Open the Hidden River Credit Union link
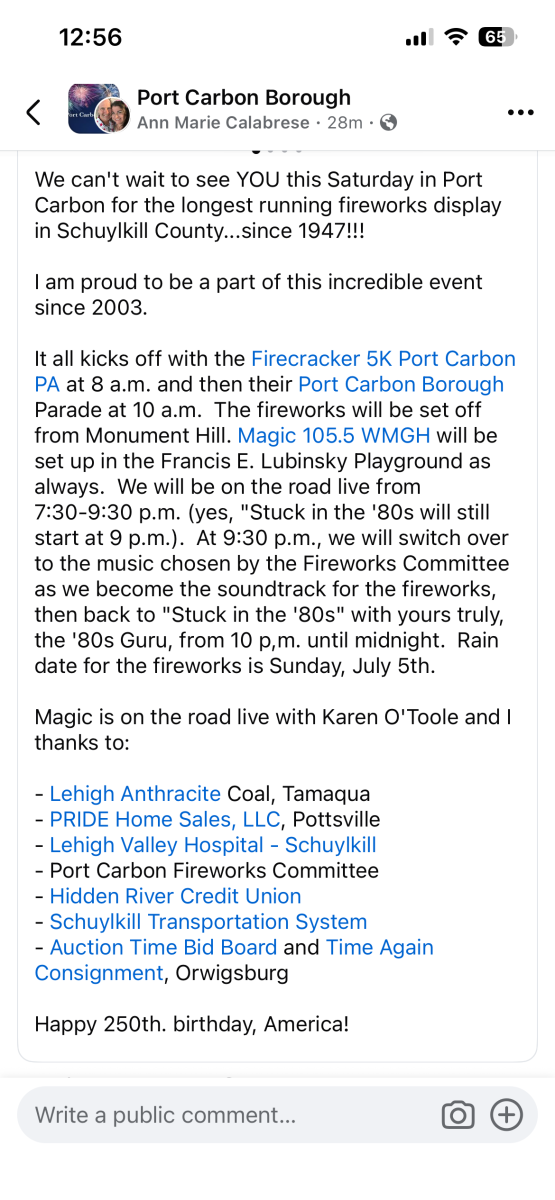The height and width of the screenshot is (1200, 555). [175, 896]
